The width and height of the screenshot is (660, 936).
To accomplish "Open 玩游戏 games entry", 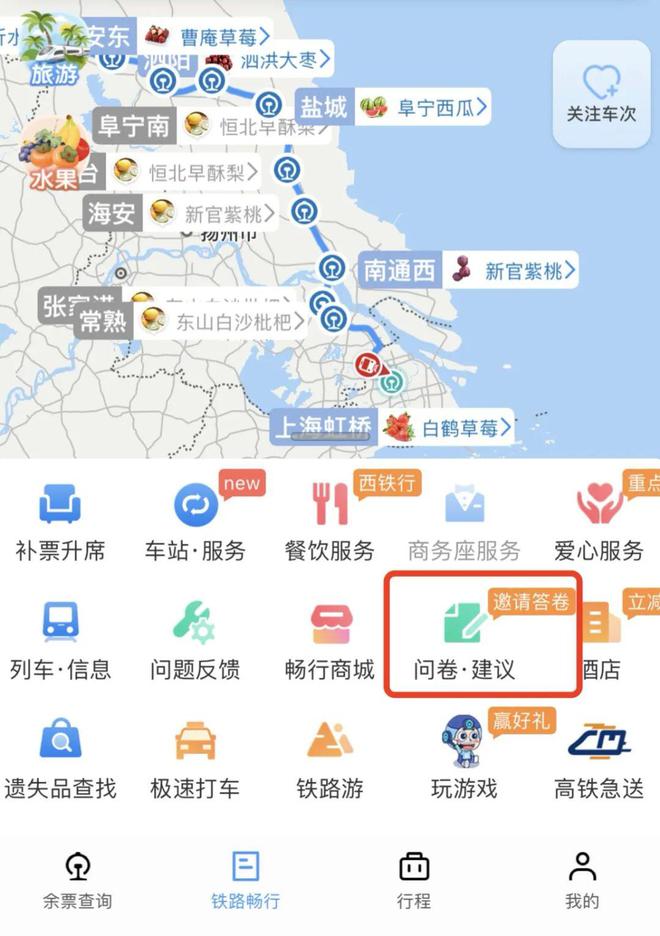I will pos(464,758).
